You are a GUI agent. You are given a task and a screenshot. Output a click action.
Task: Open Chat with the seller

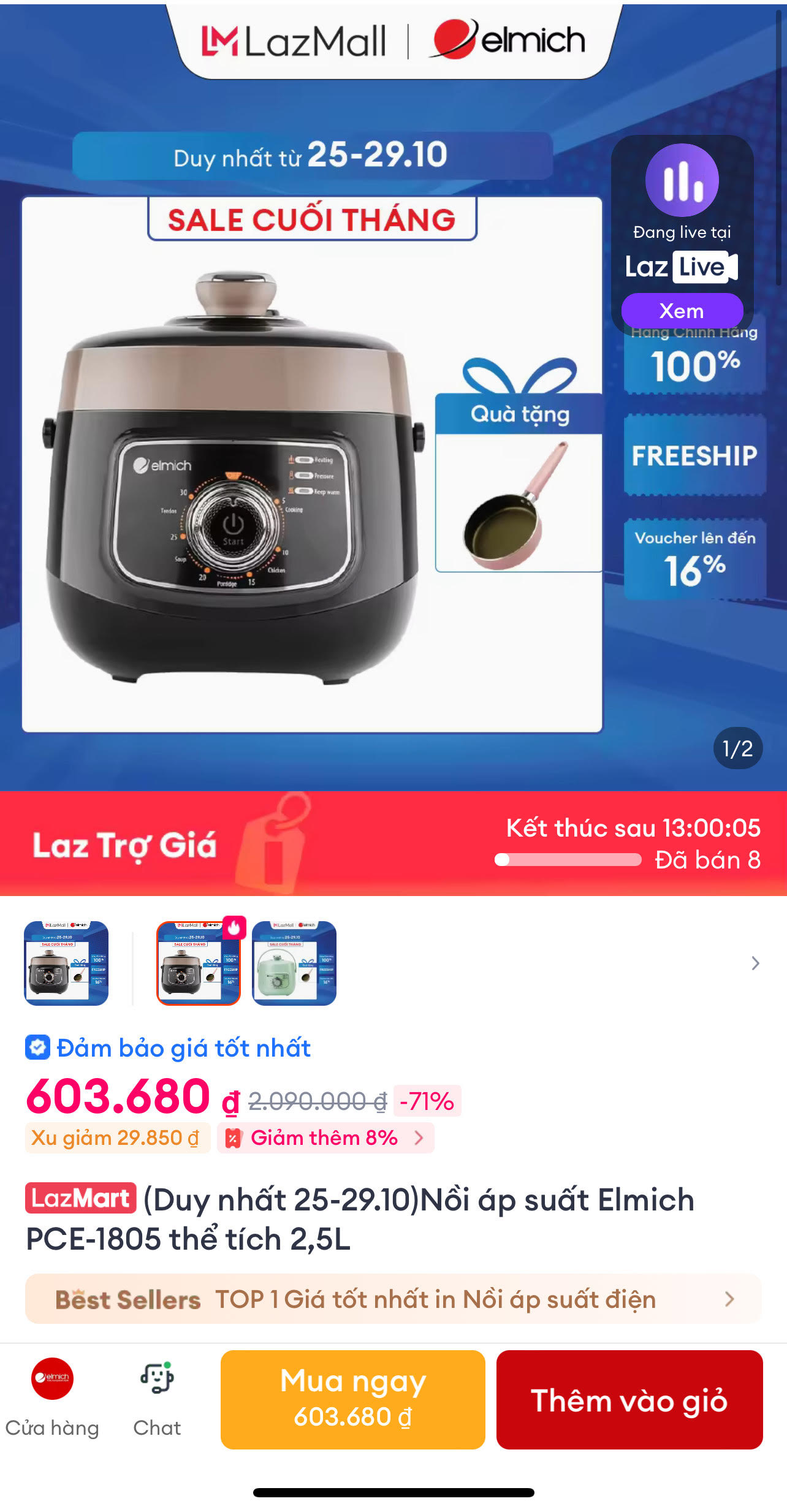coord(157,1400)
